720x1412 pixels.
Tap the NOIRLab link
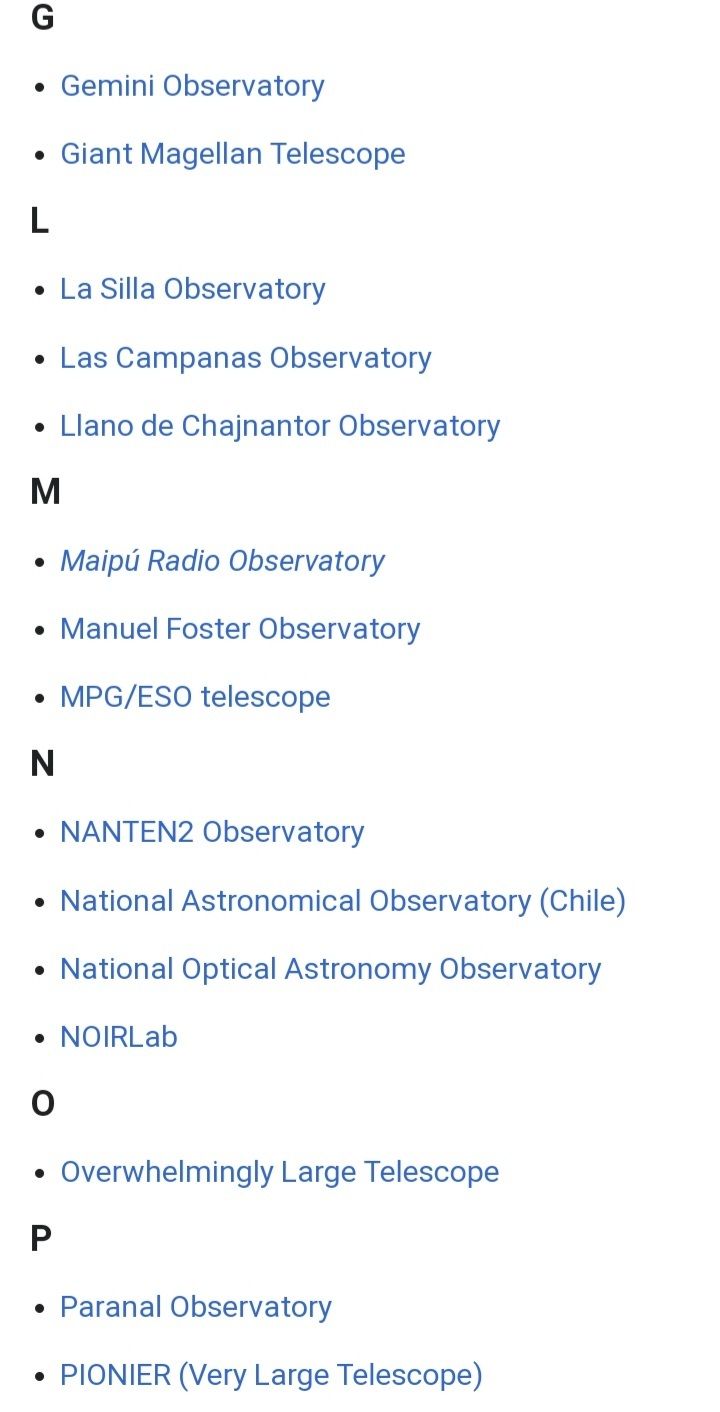[118, 1037]
